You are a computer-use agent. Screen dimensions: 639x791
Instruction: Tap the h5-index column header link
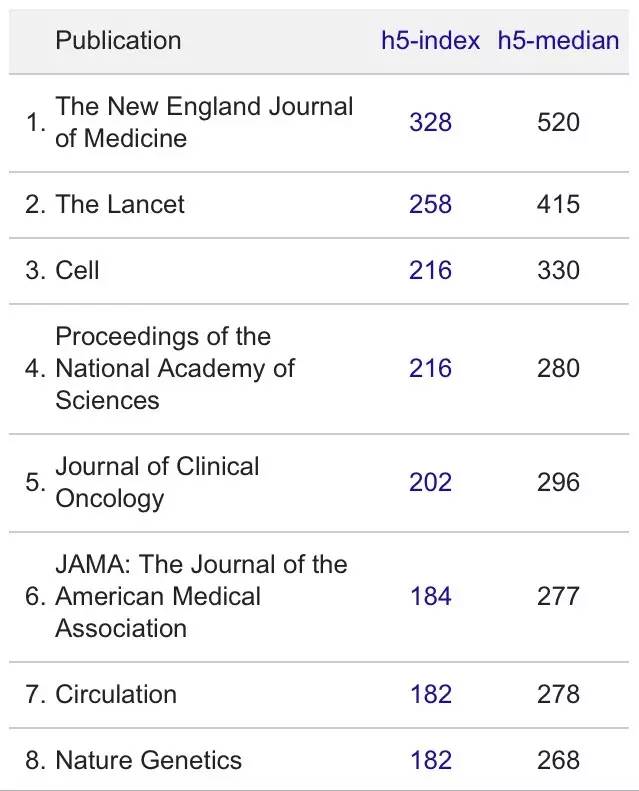(431, 41)
